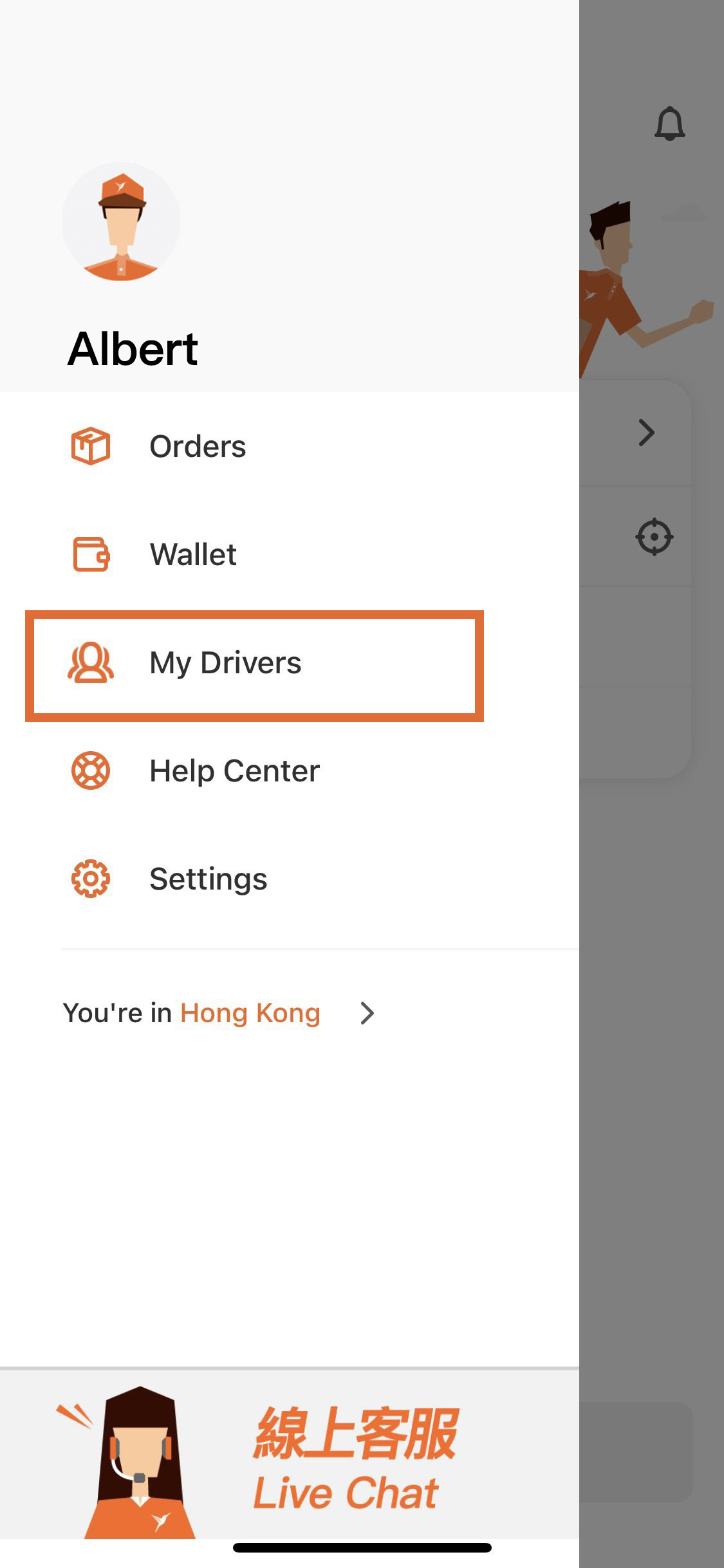Select the Wallet menu entry
The height and width of the screenshot is (1568, 724).
[192, 552]
